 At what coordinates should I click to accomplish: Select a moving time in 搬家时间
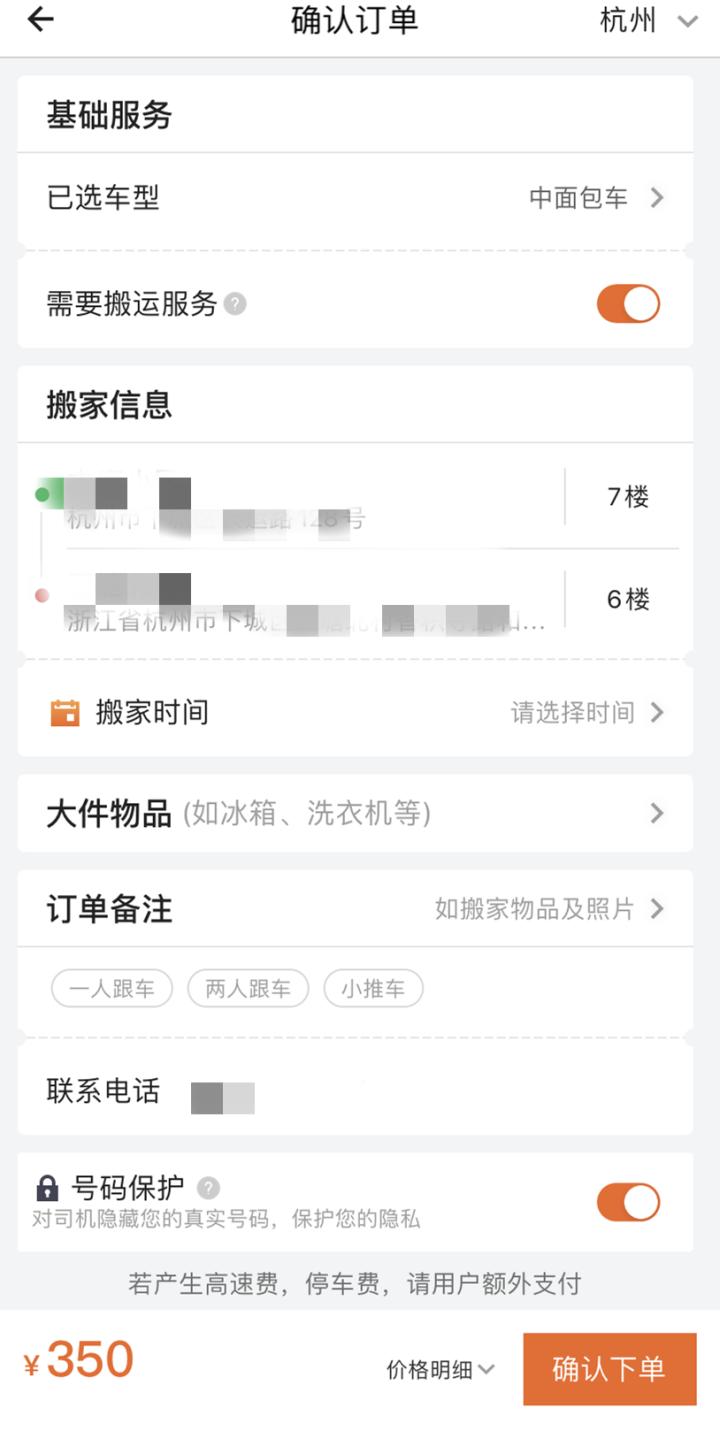click(586, 713)
